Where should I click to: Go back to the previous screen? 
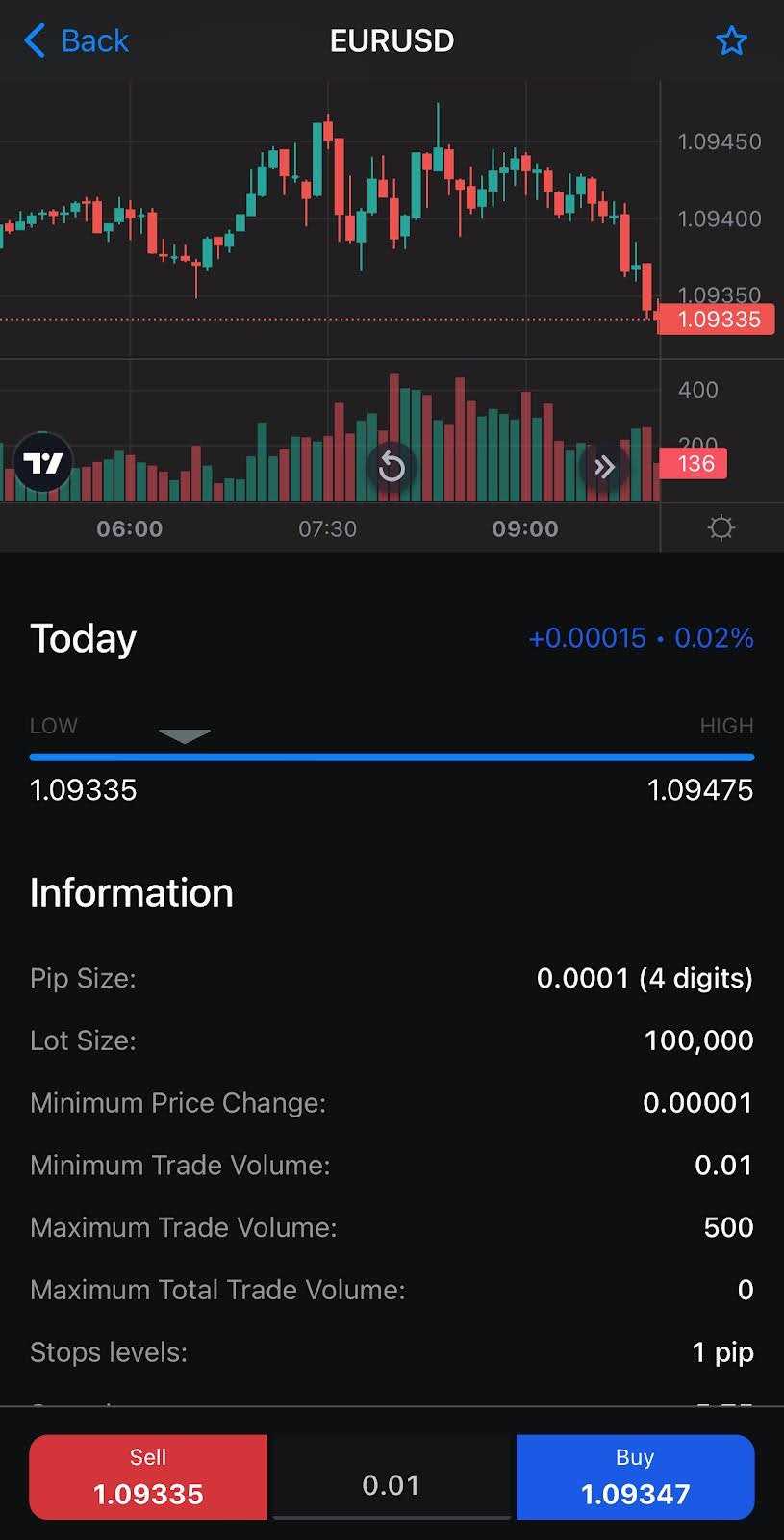pos(76,40)
